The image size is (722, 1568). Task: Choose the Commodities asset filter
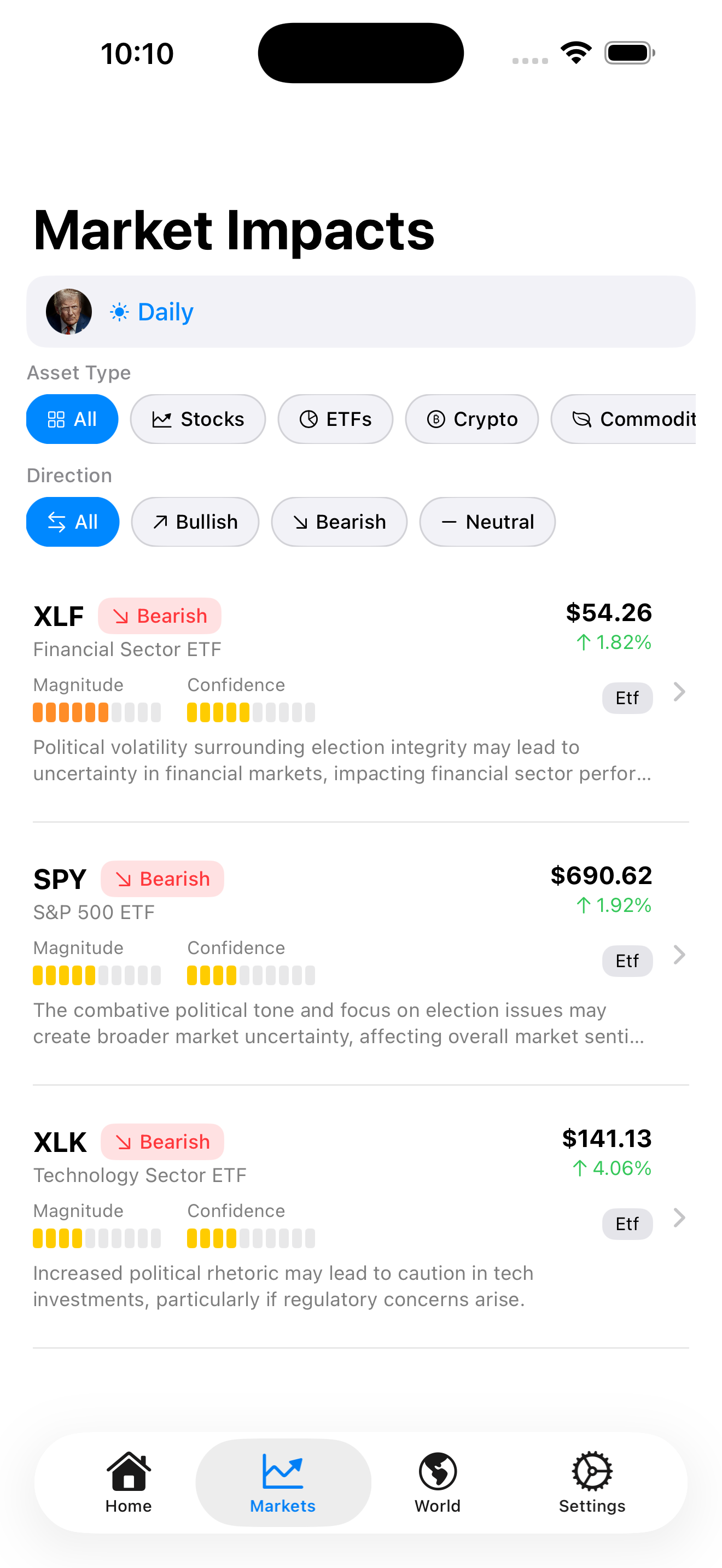(633, 419)
